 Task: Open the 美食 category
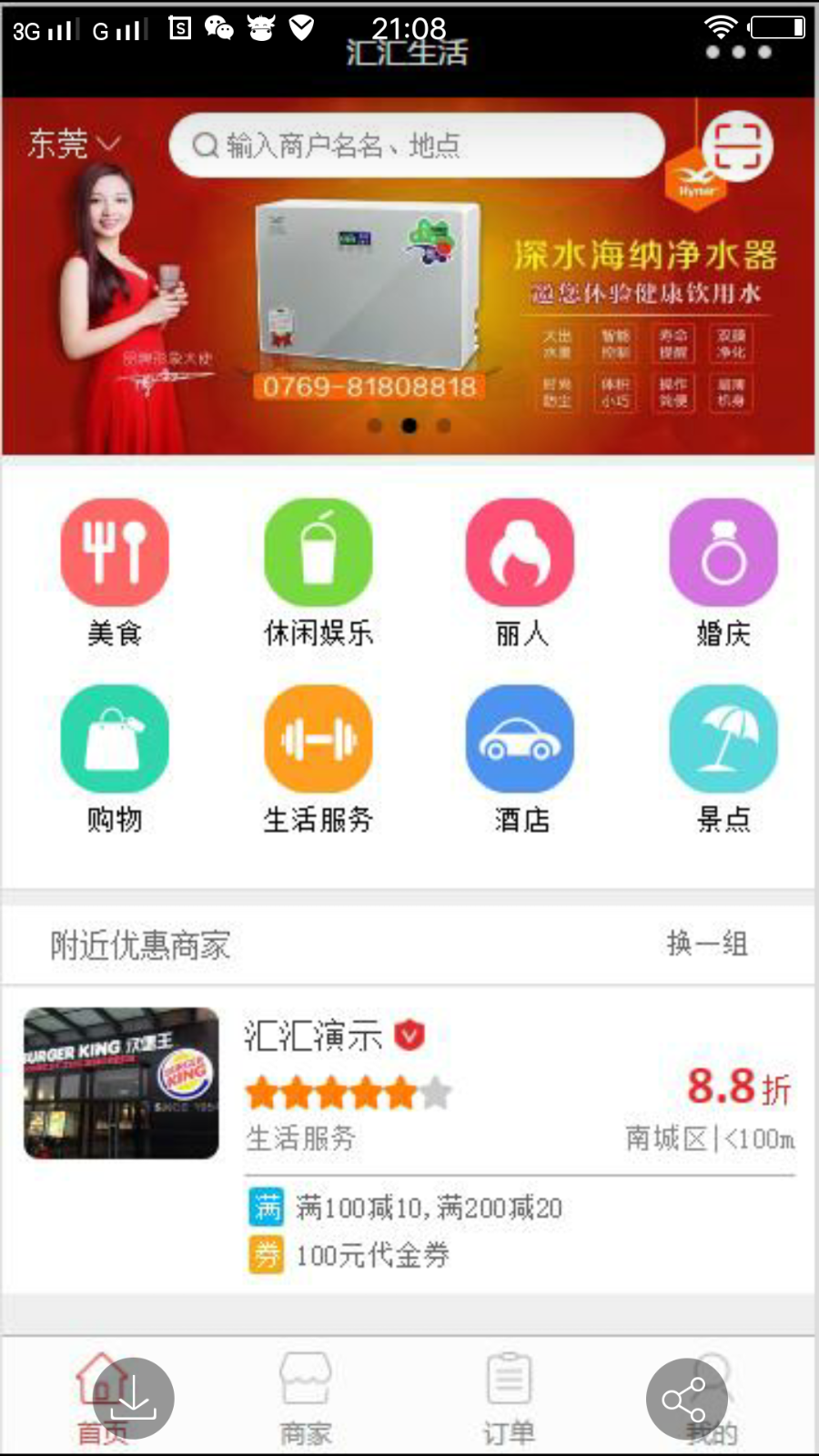pyautogui.click(x=115, y=573)
